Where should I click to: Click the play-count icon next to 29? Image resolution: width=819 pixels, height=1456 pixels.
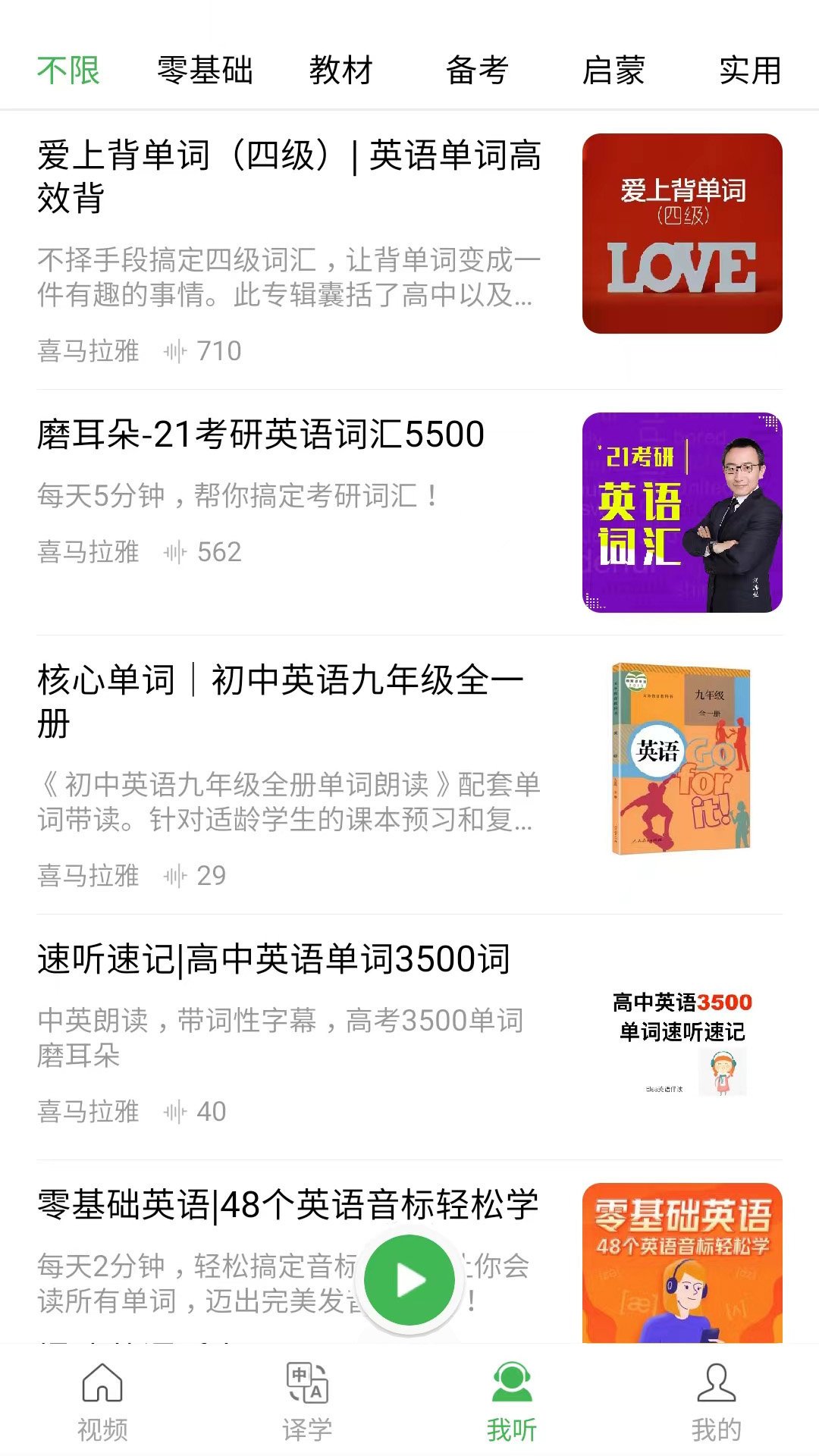tap(176, 876)
